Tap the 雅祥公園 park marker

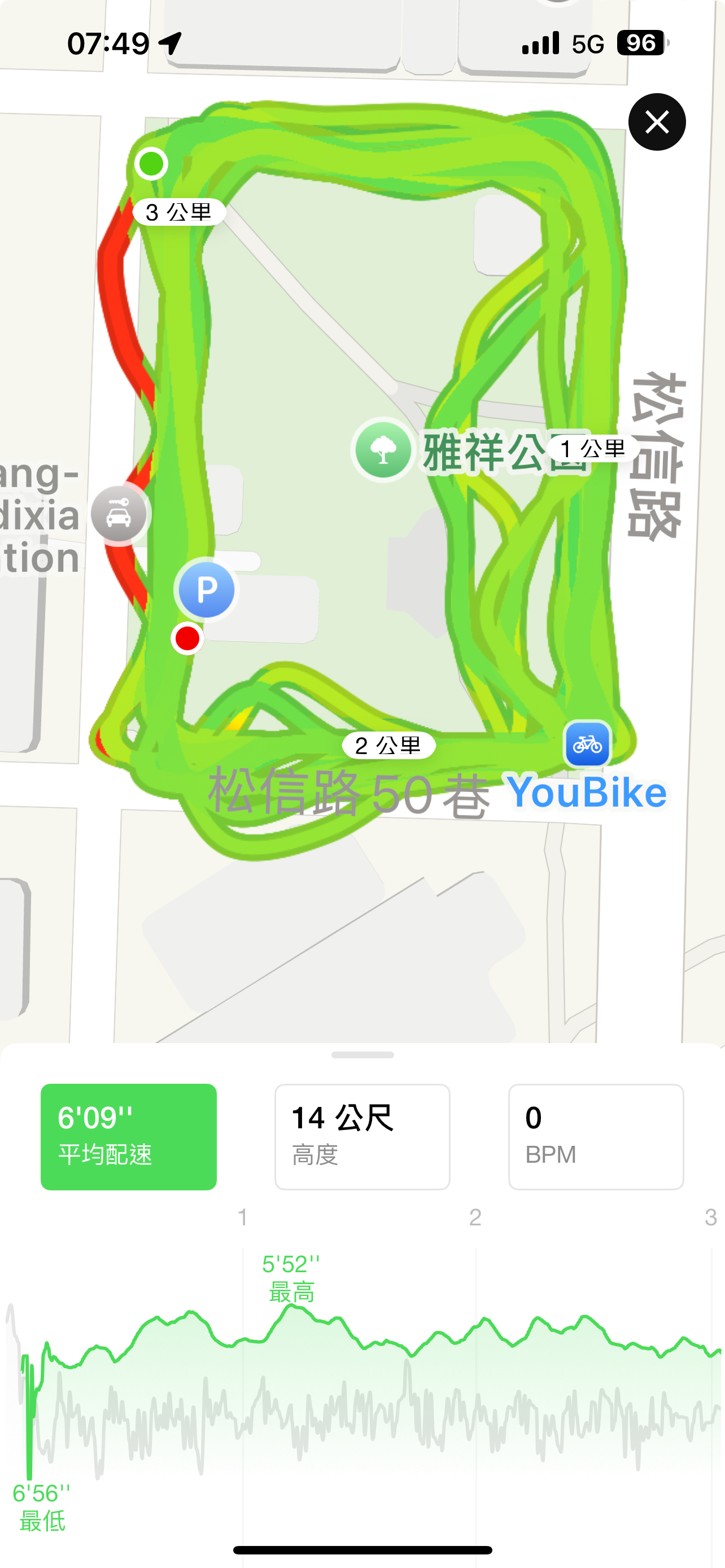[x=383, y=450]
